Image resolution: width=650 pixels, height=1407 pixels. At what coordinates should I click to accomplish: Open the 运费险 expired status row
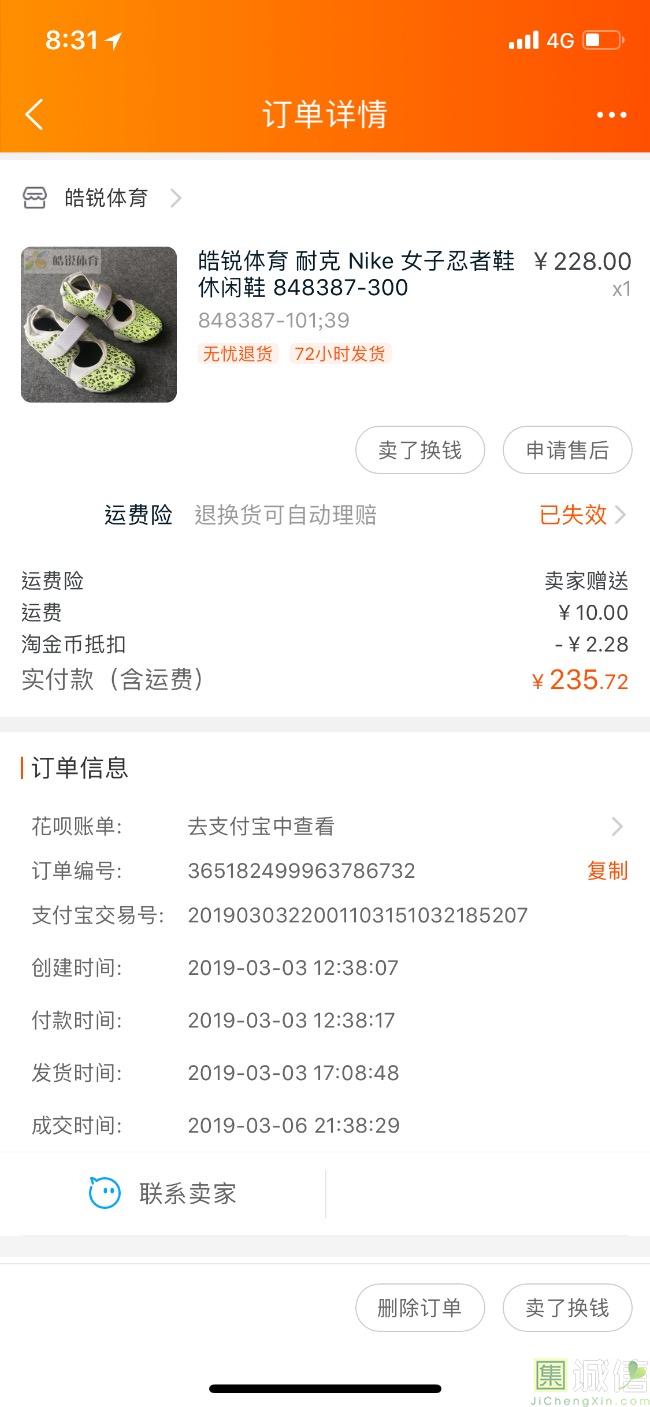pos(582,515)
